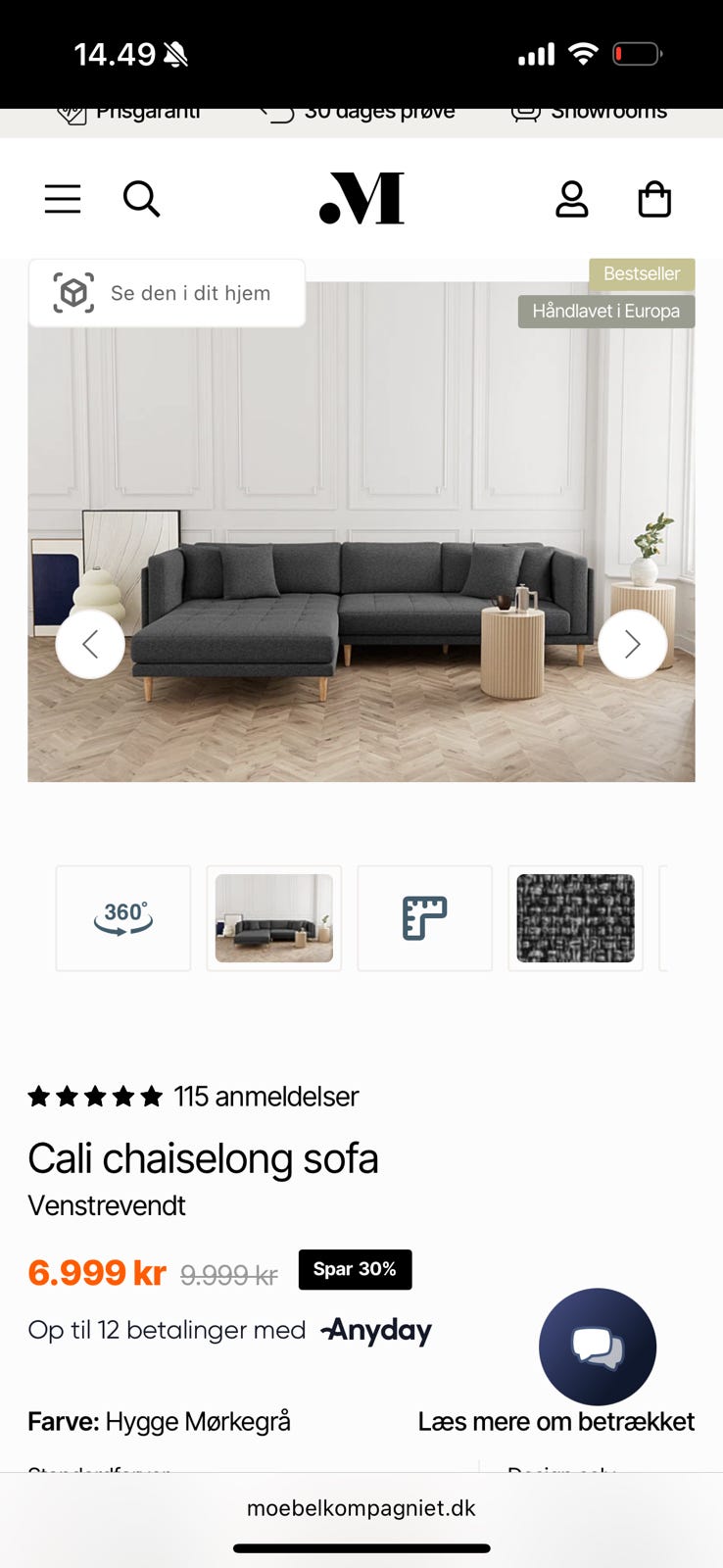Open the user account icon
723x1568 pixels.
[x=572, y=199]
